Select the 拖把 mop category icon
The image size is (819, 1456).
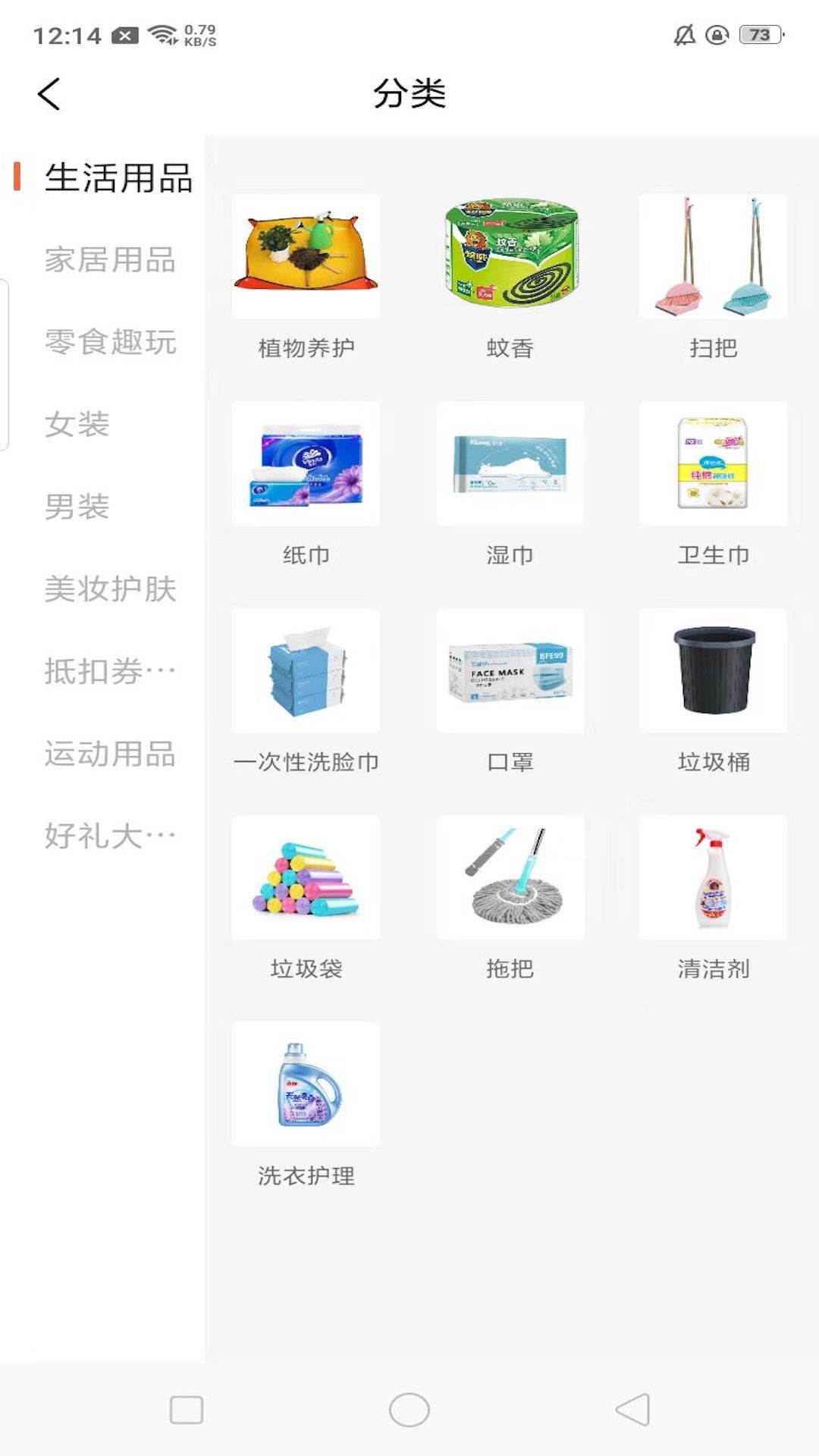click(x=510, y=877)
